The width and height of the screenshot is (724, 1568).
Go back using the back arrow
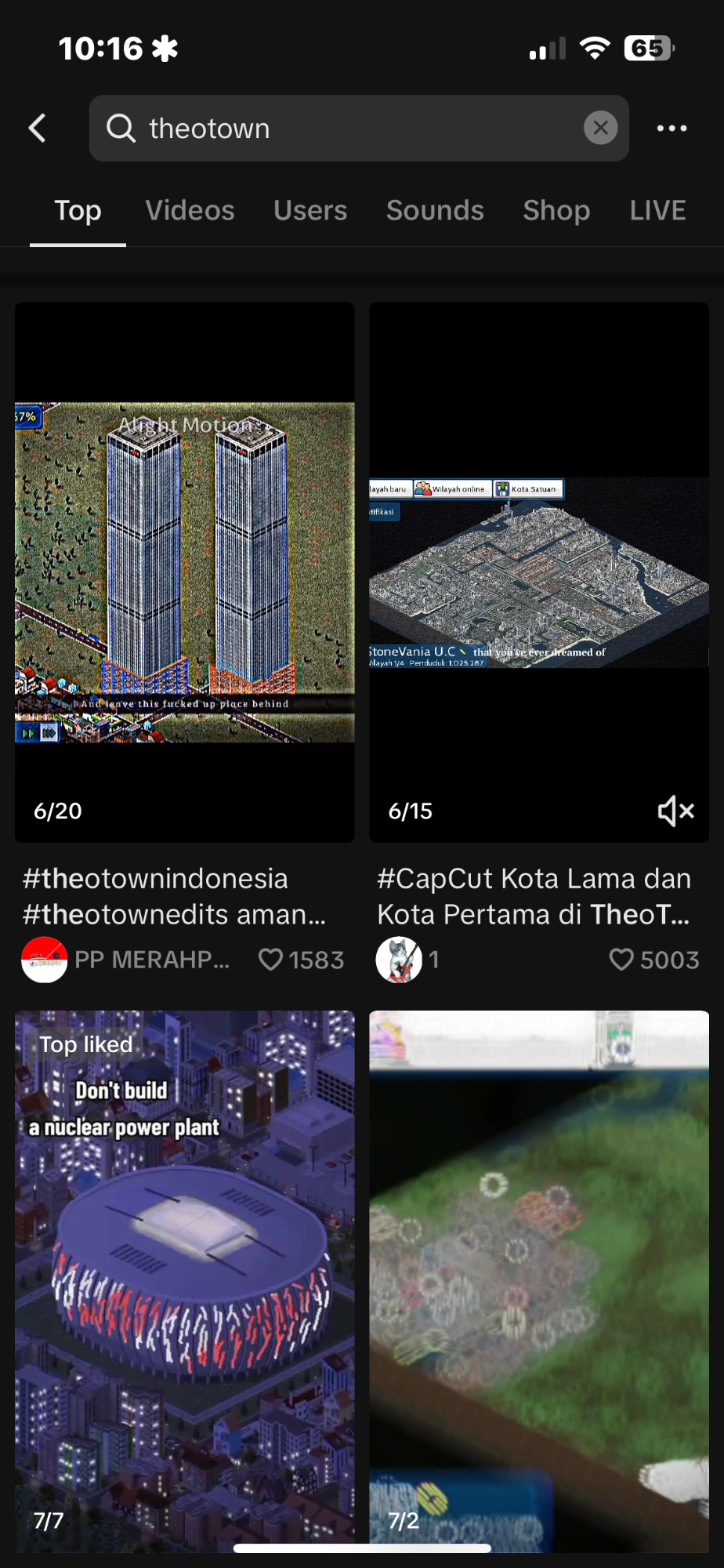pyautogui.click(x=38, y=128)
